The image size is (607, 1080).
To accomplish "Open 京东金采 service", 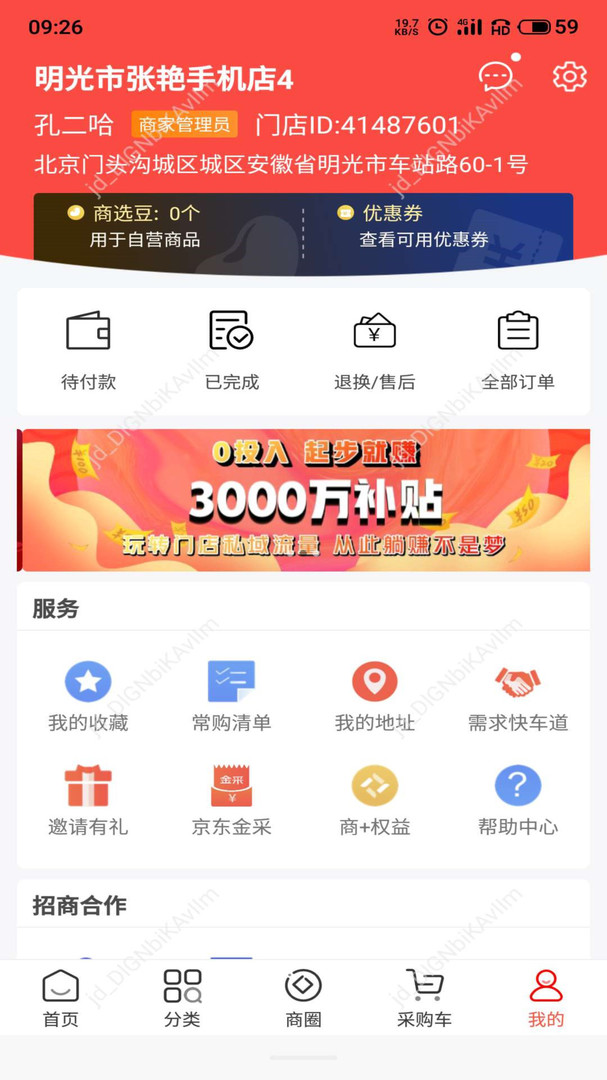I will pyautogui.click(x=231, y=800).
